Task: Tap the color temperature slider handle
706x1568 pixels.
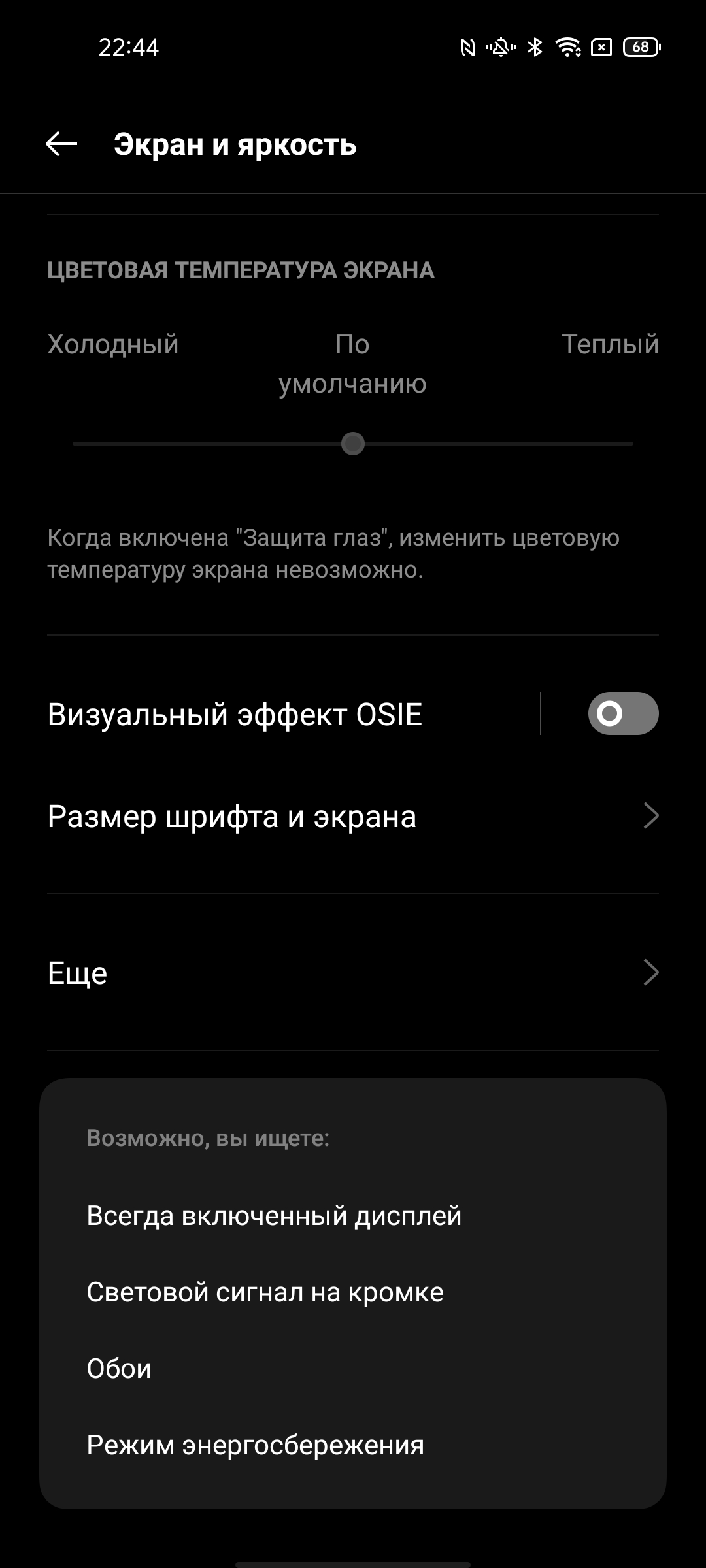Action: (353, 444)
